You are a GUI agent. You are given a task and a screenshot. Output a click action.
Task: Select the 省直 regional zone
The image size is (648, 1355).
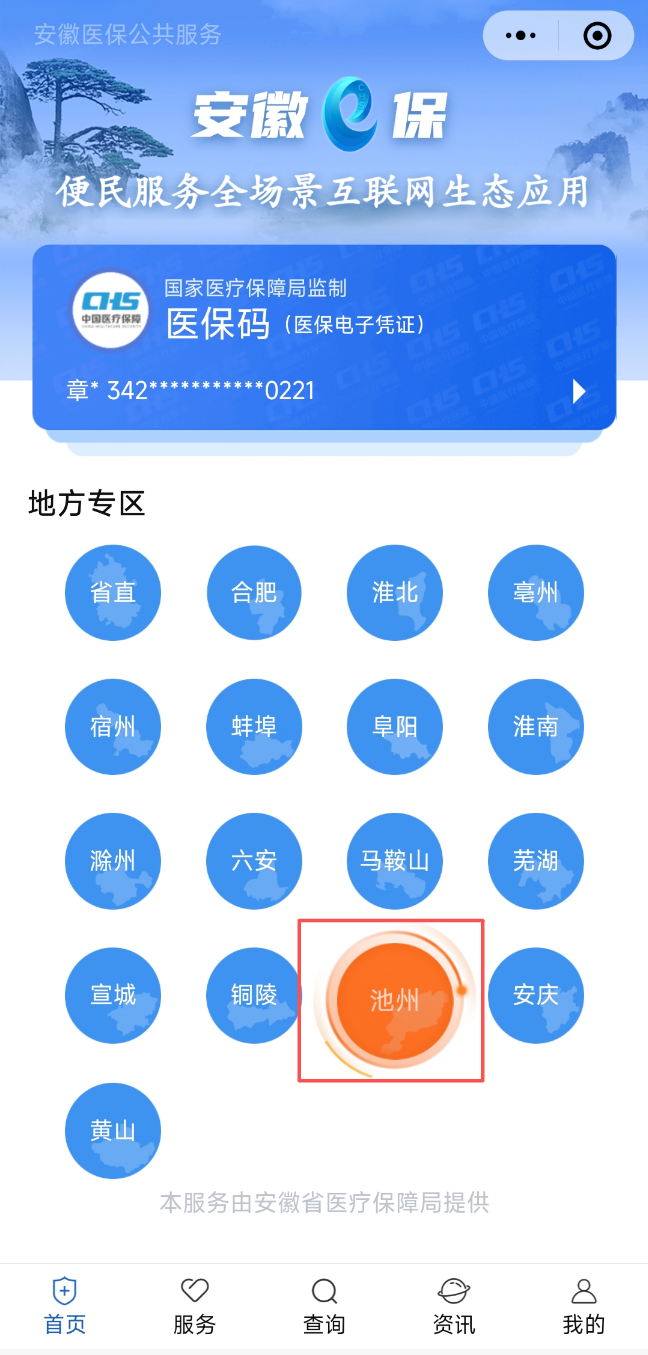coord(113,592)
